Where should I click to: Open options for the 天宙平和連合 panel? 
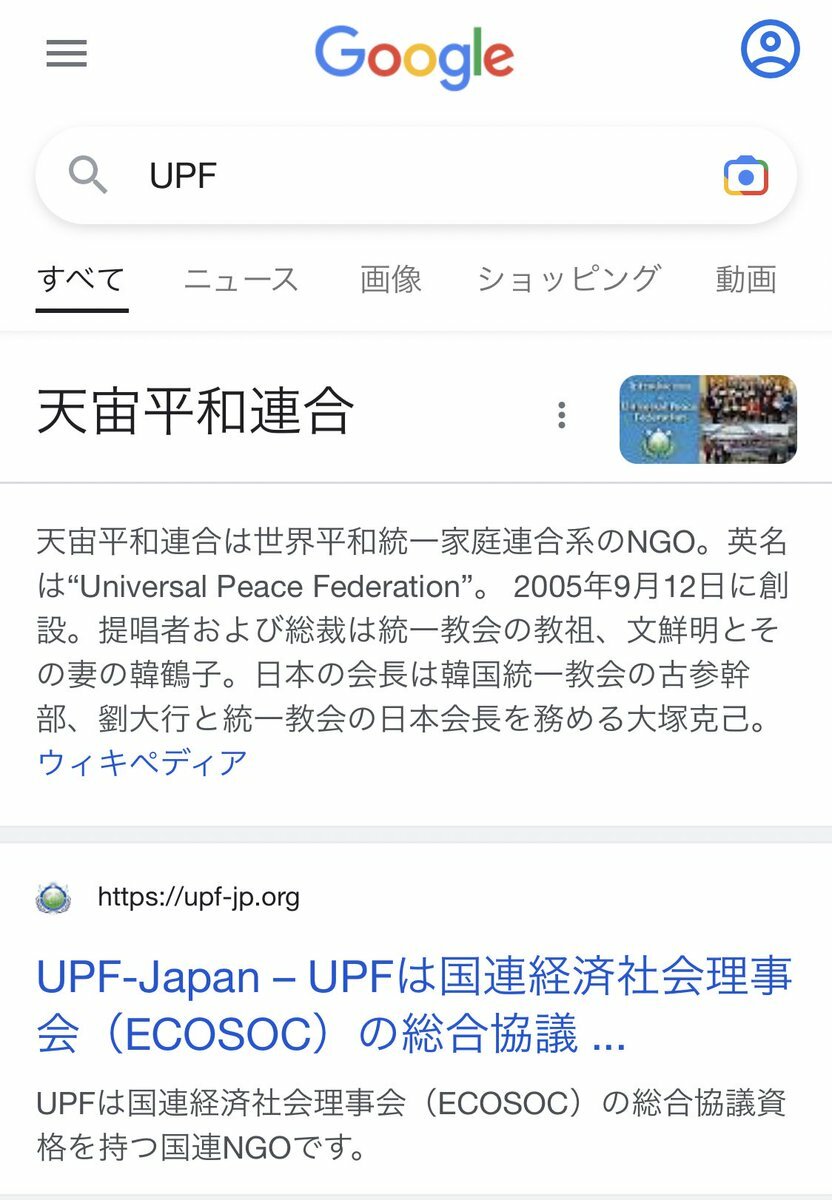[x=562, y=414]
